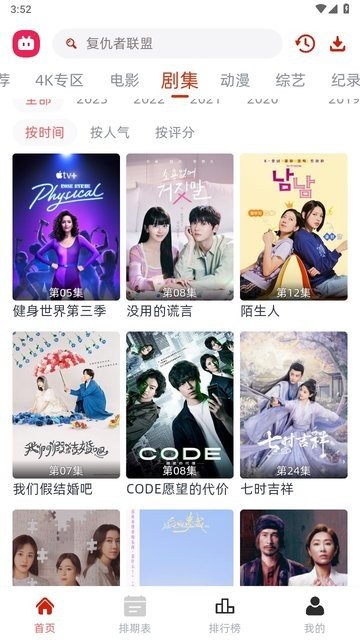
Task: Tap the search box showing 复仇者联盟
Action: click(167, 44)
